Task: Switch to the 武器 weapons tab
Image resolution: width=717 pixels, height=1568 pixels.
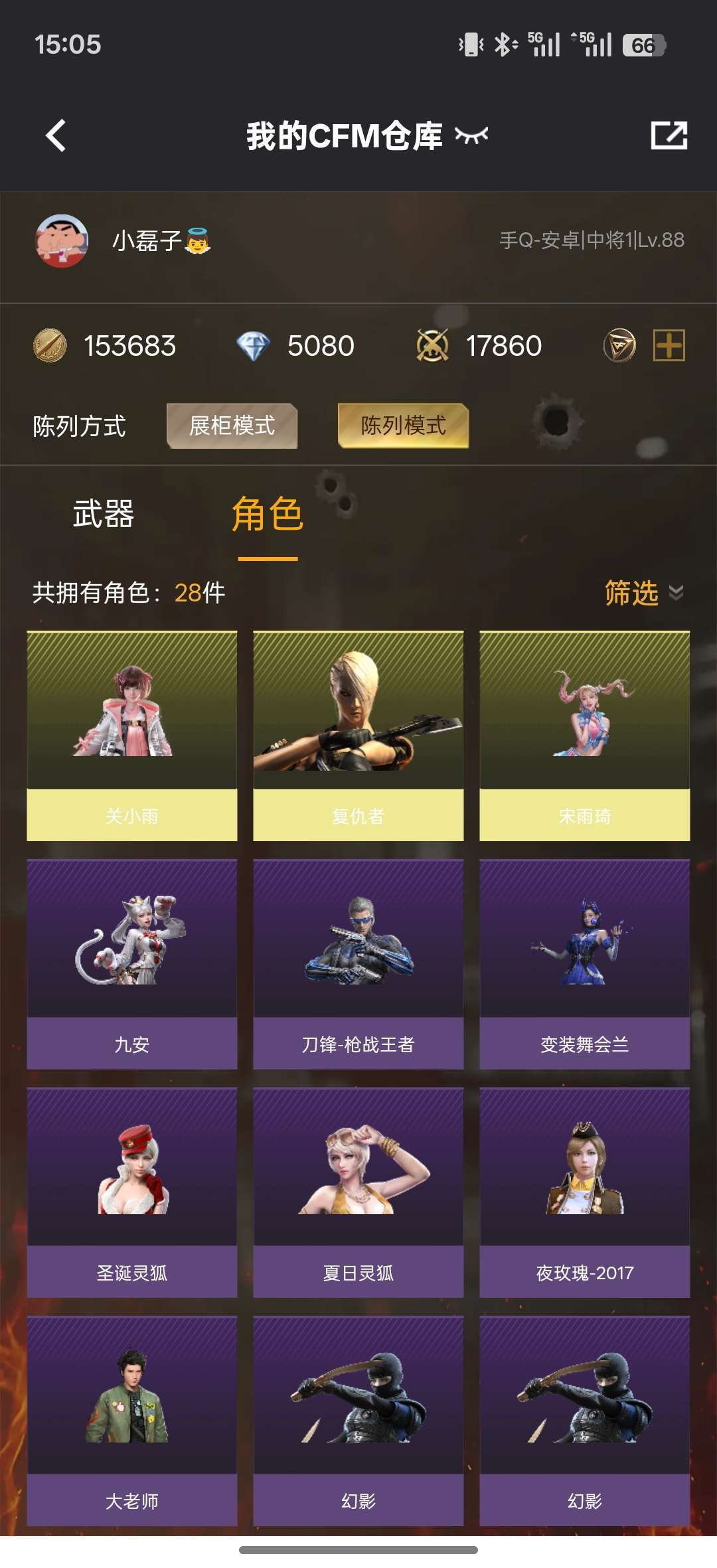Action: (x=103, y=515)
